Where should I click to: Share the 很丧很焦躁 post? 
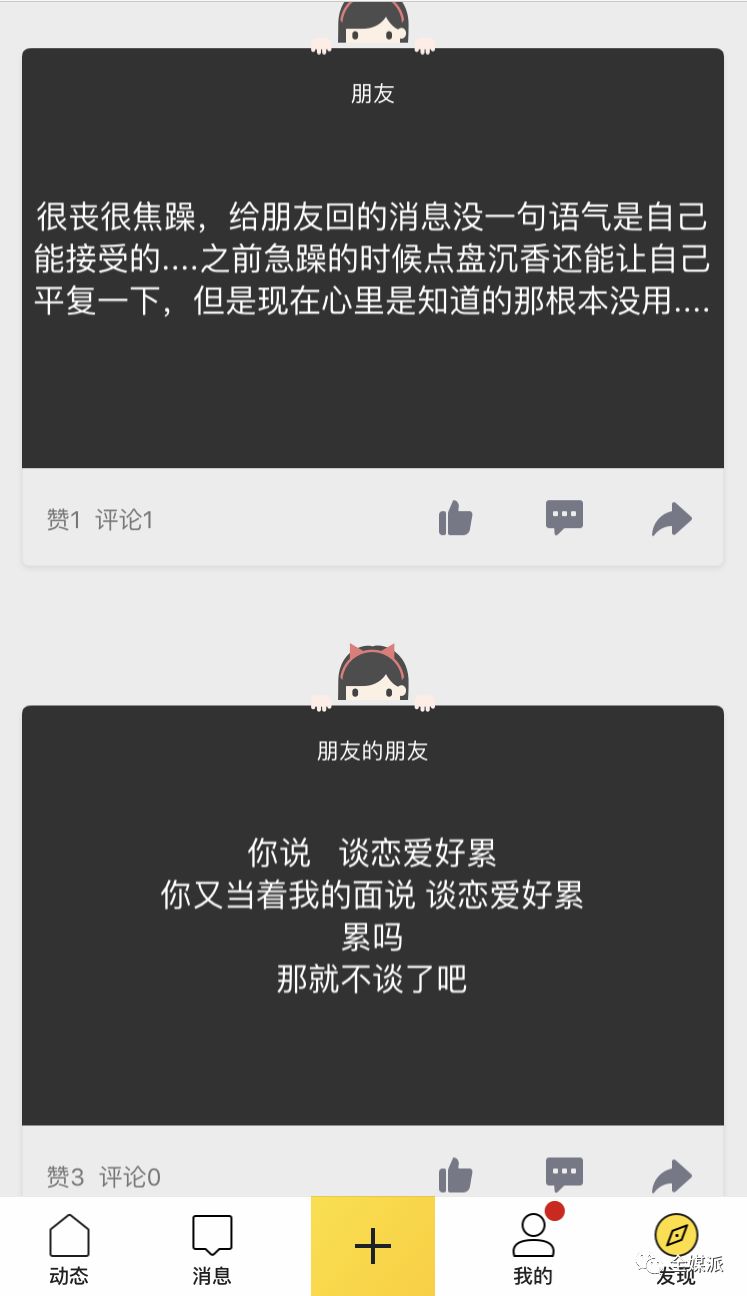[x=671, y=519]
